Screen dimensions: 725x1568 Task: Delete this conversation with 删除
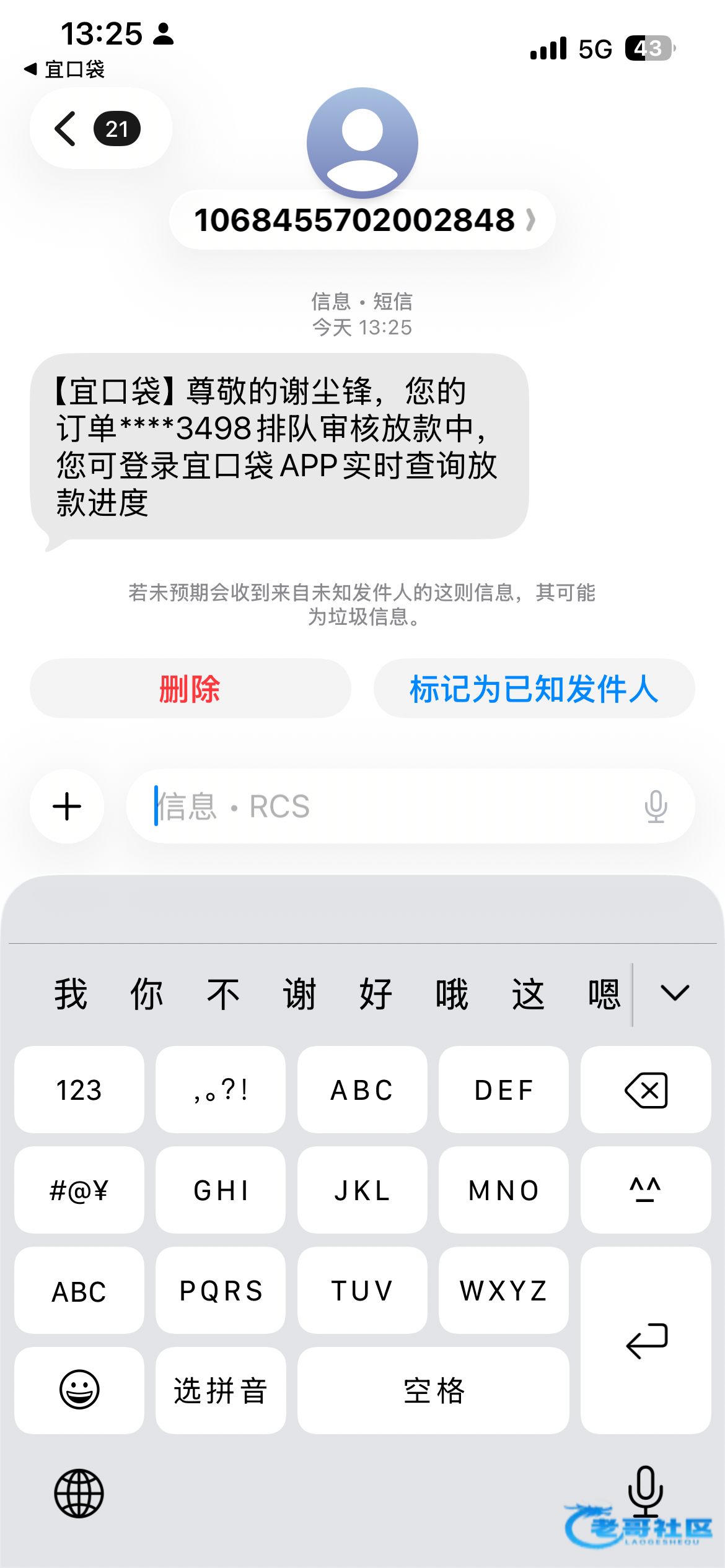[x=190, y=689]
